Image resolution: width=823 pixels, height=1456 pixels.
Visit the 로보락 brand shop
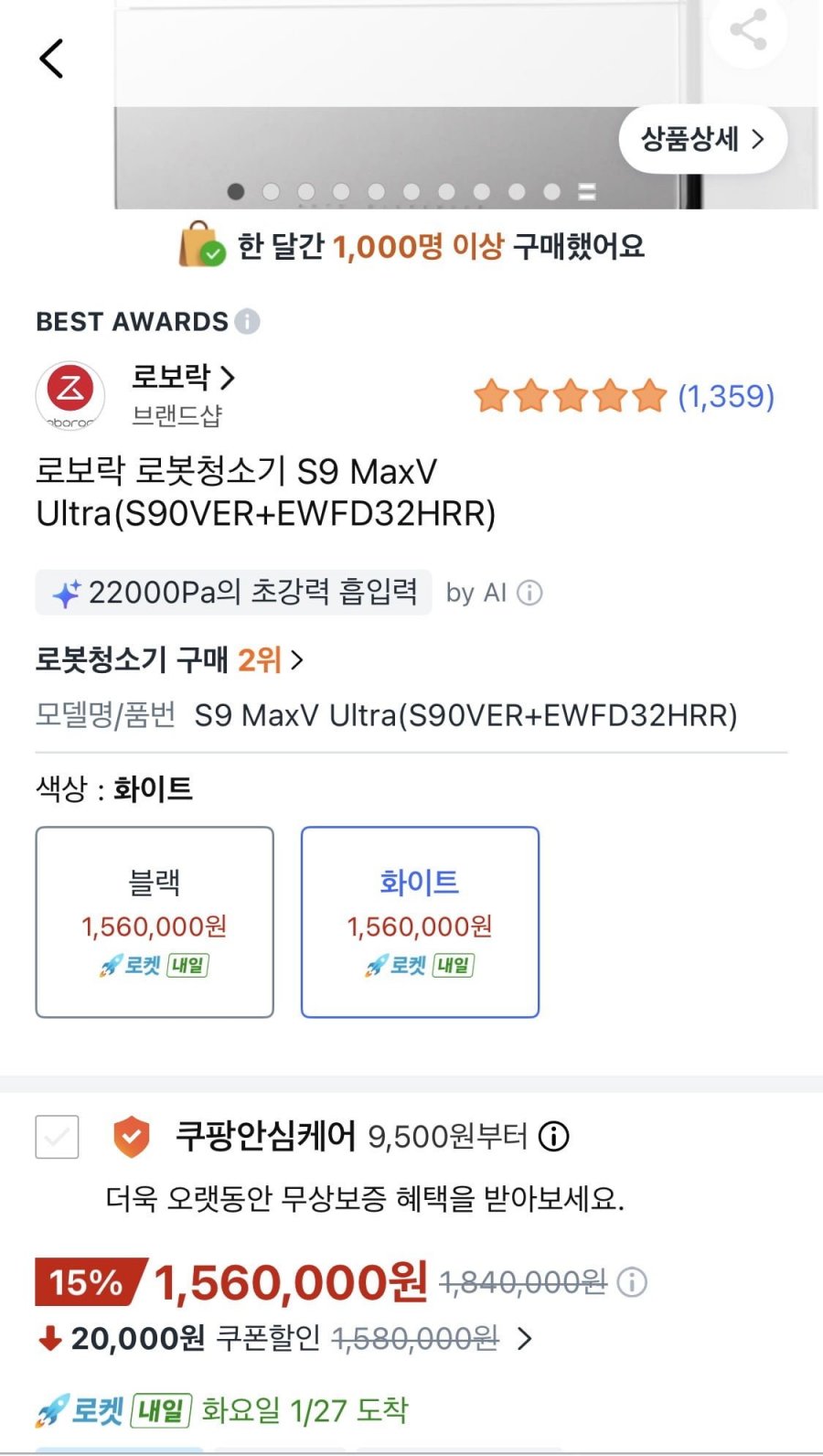tap(183, 377)
